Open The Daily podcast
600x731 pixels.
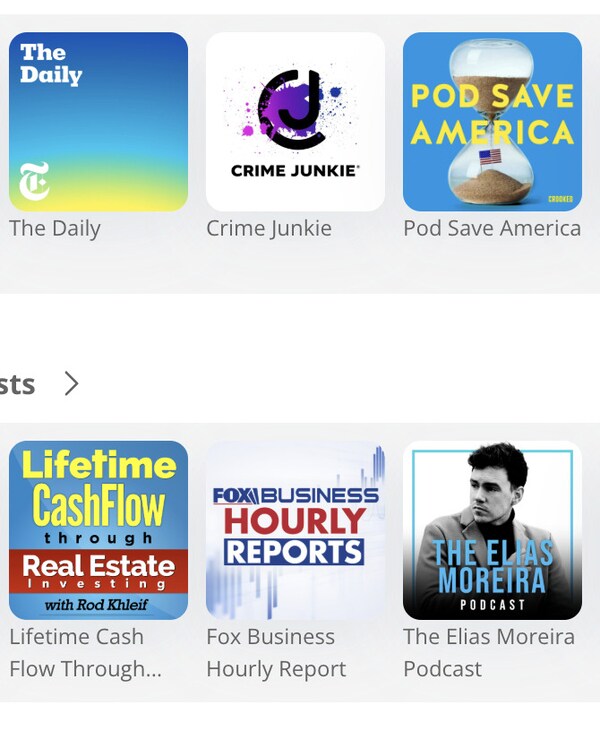point(98,122)
